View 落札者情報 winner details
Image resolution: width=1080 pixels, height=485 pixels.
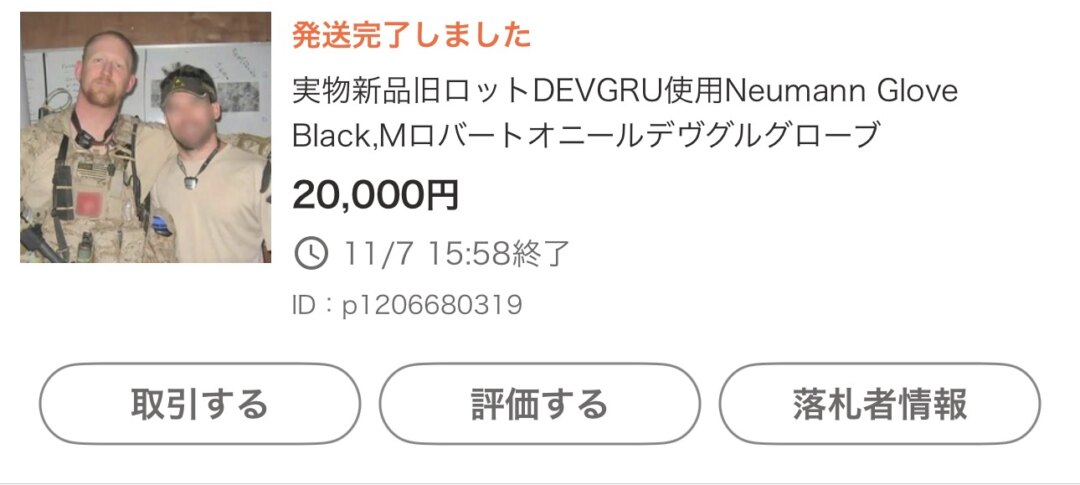click(879, 404)
